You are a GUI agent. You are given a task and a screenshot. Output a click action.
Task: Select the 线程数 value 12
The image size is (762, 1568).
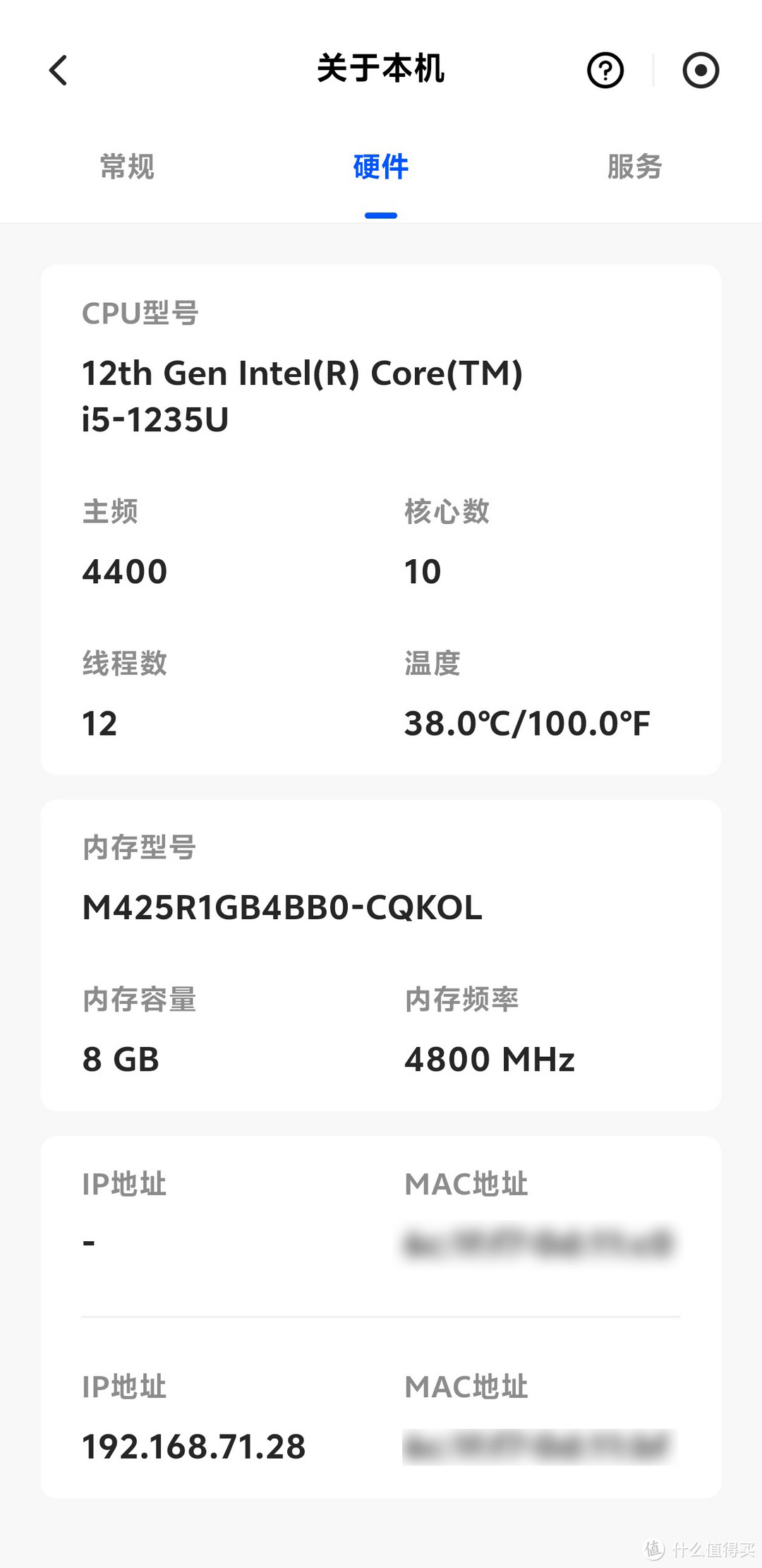(x=99, y=722)
